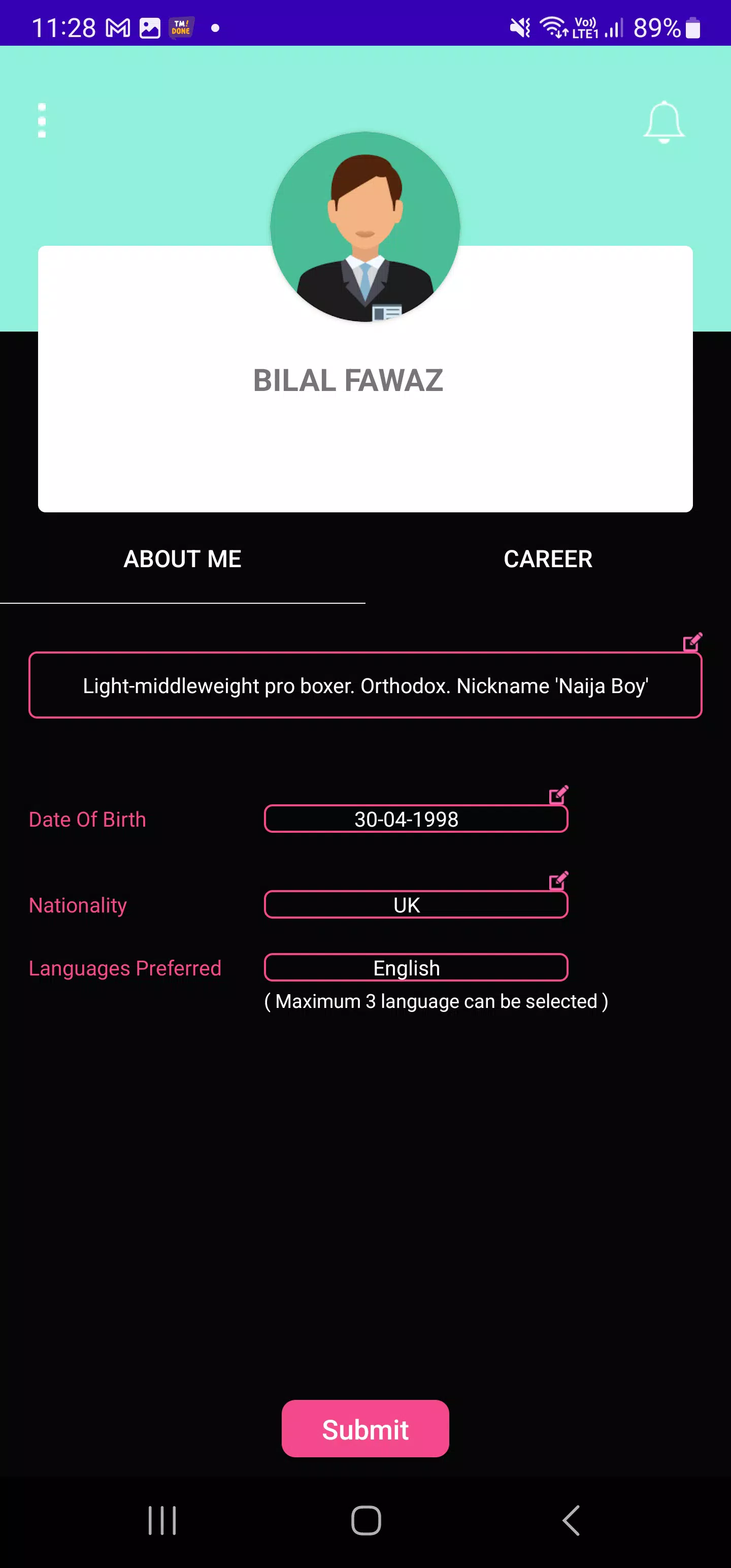Tap the bio text field

coord(365,685)
